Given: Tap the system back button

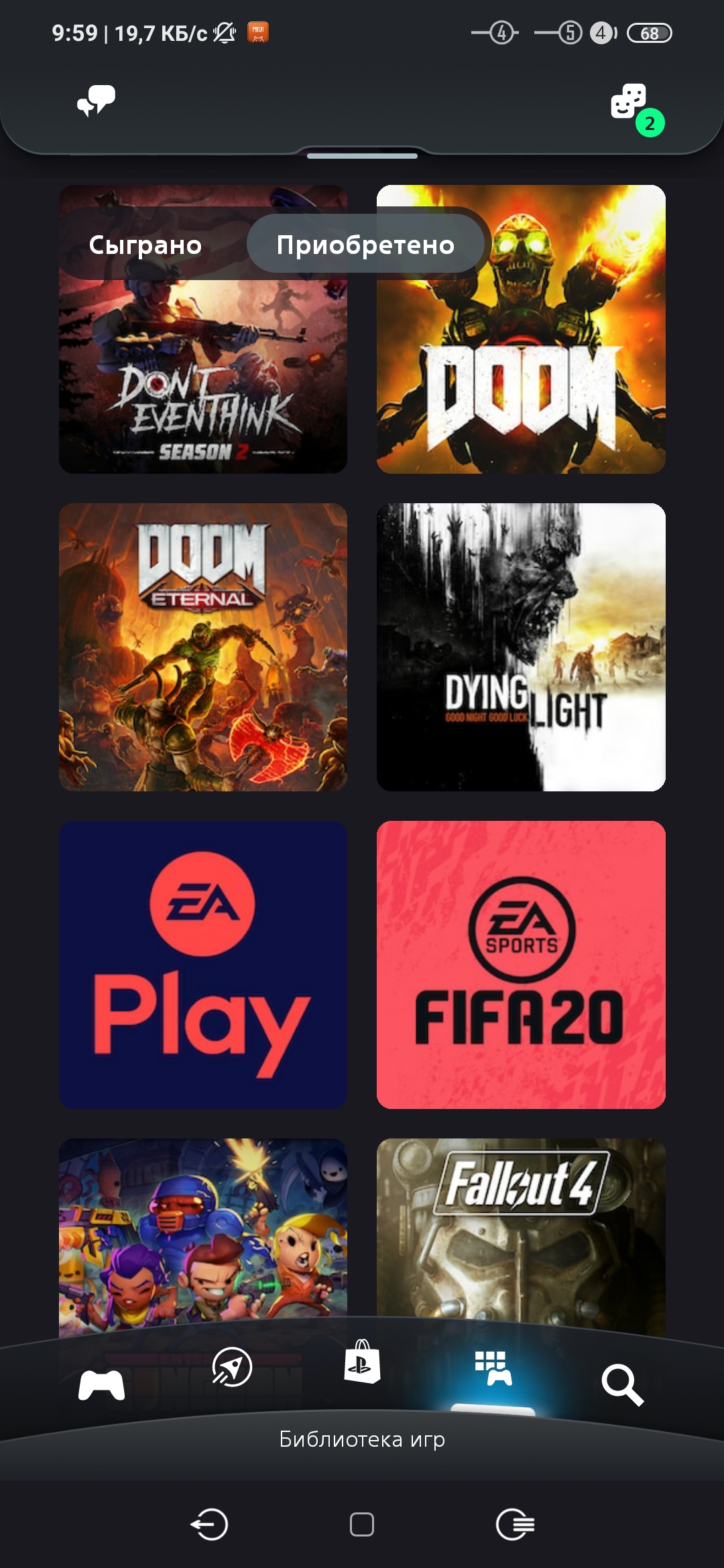Looking at the screenshot, I should (209, 1524).
